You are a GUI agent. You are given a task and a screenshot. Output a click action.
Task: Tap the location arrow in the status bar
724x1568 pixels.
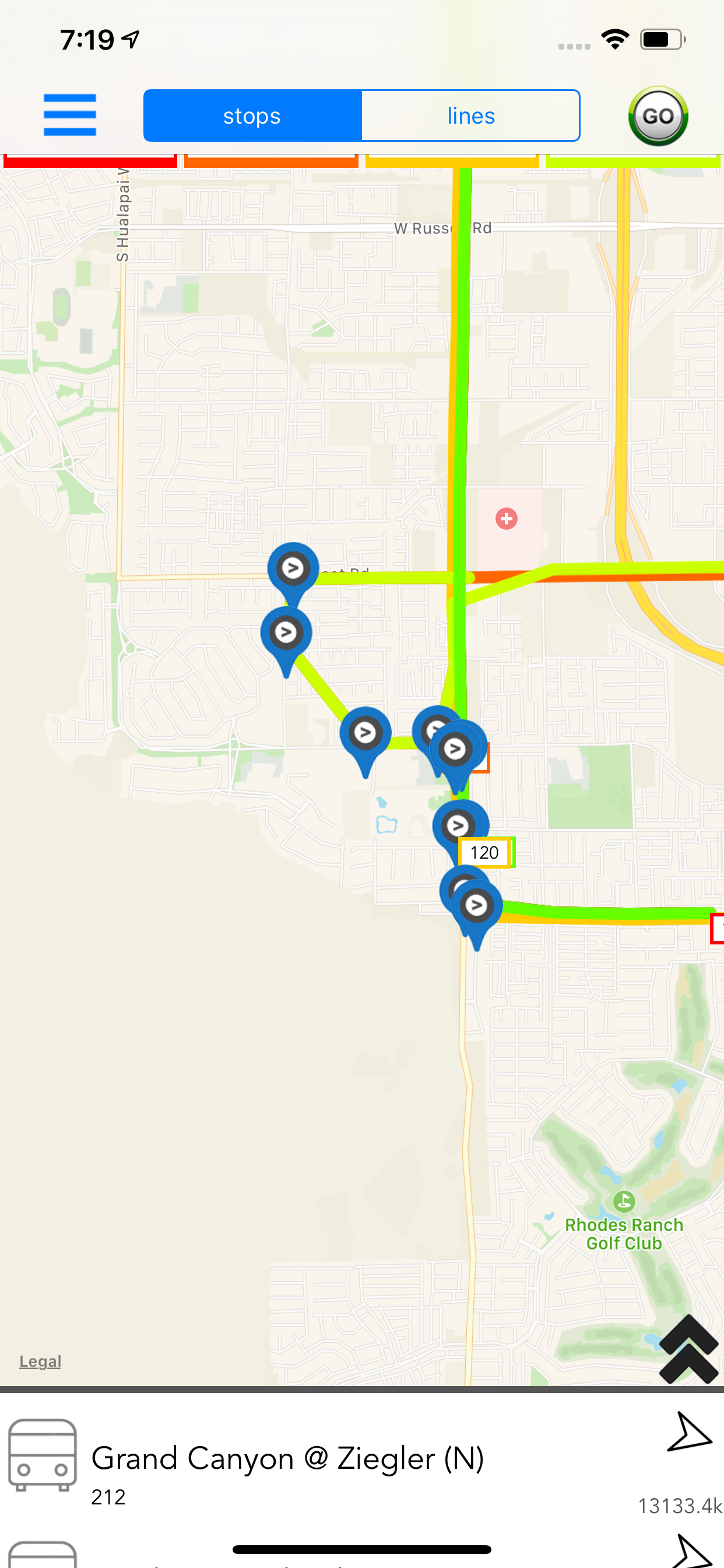(x=128, y=38)
